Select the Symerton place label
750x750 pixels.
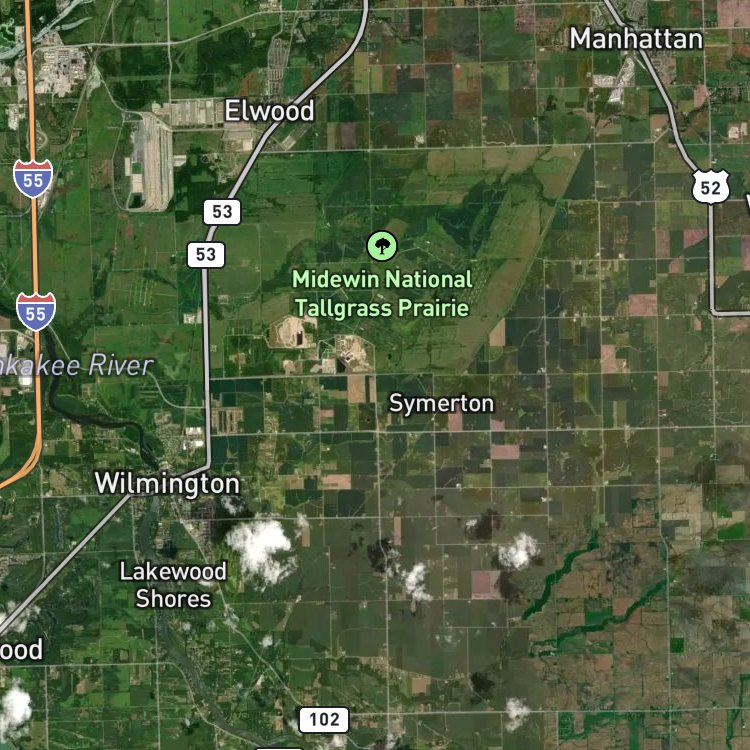(x=441, y=404)
